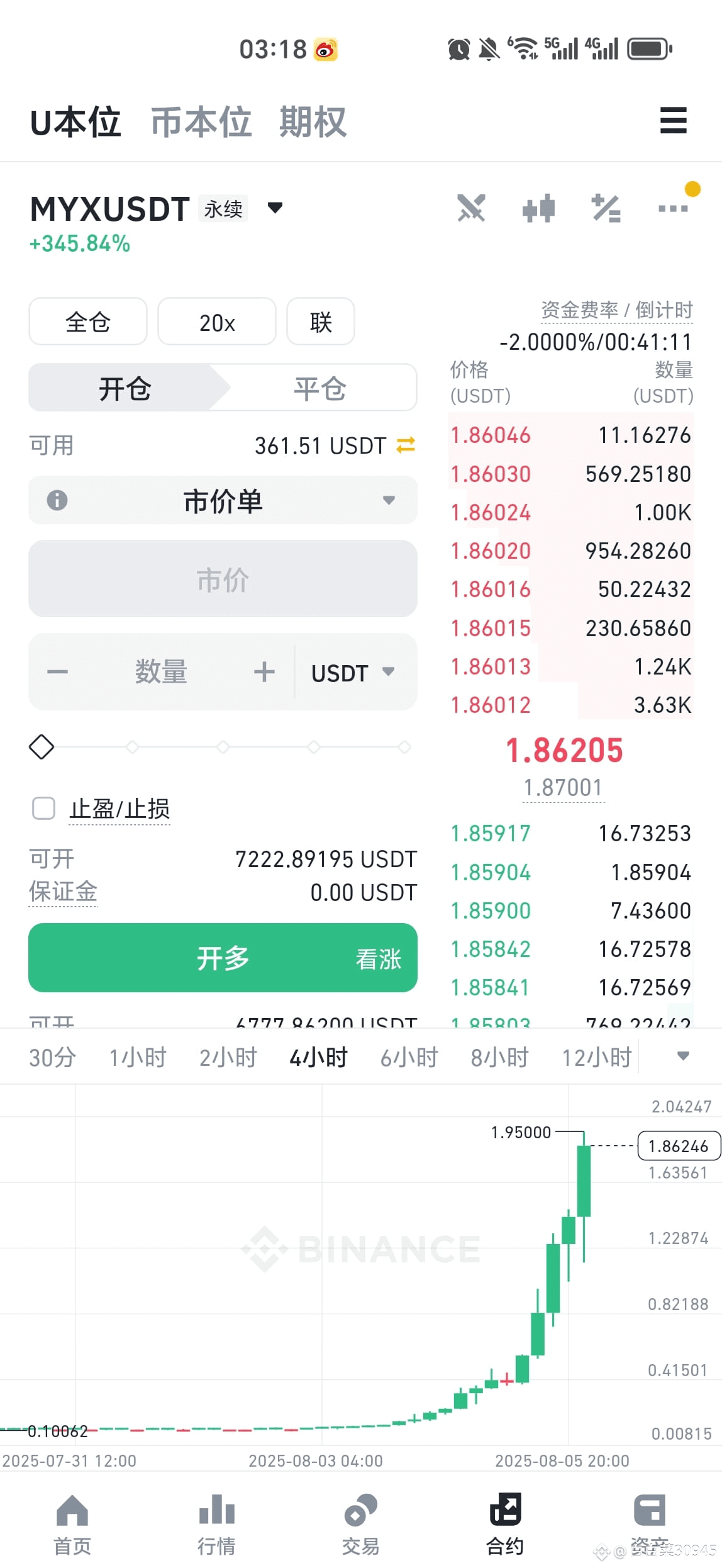The width and height of the screenshot is (722, 1568).
Task: Expand the MYXUSDT pair selector
Action: (x=275, y=208)
